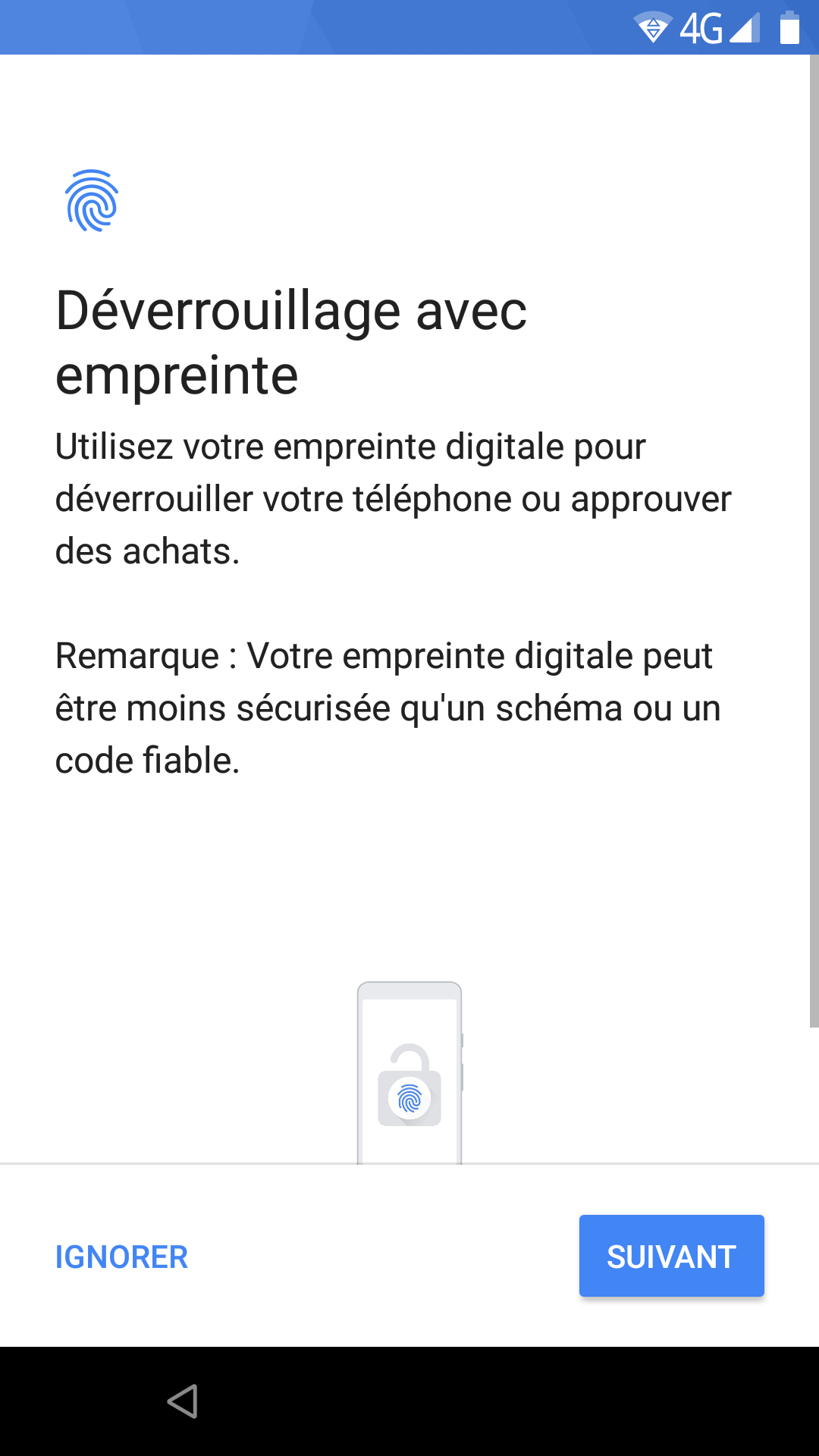Skip fingerprint setup with IGNORER

tap(121, 1257)
